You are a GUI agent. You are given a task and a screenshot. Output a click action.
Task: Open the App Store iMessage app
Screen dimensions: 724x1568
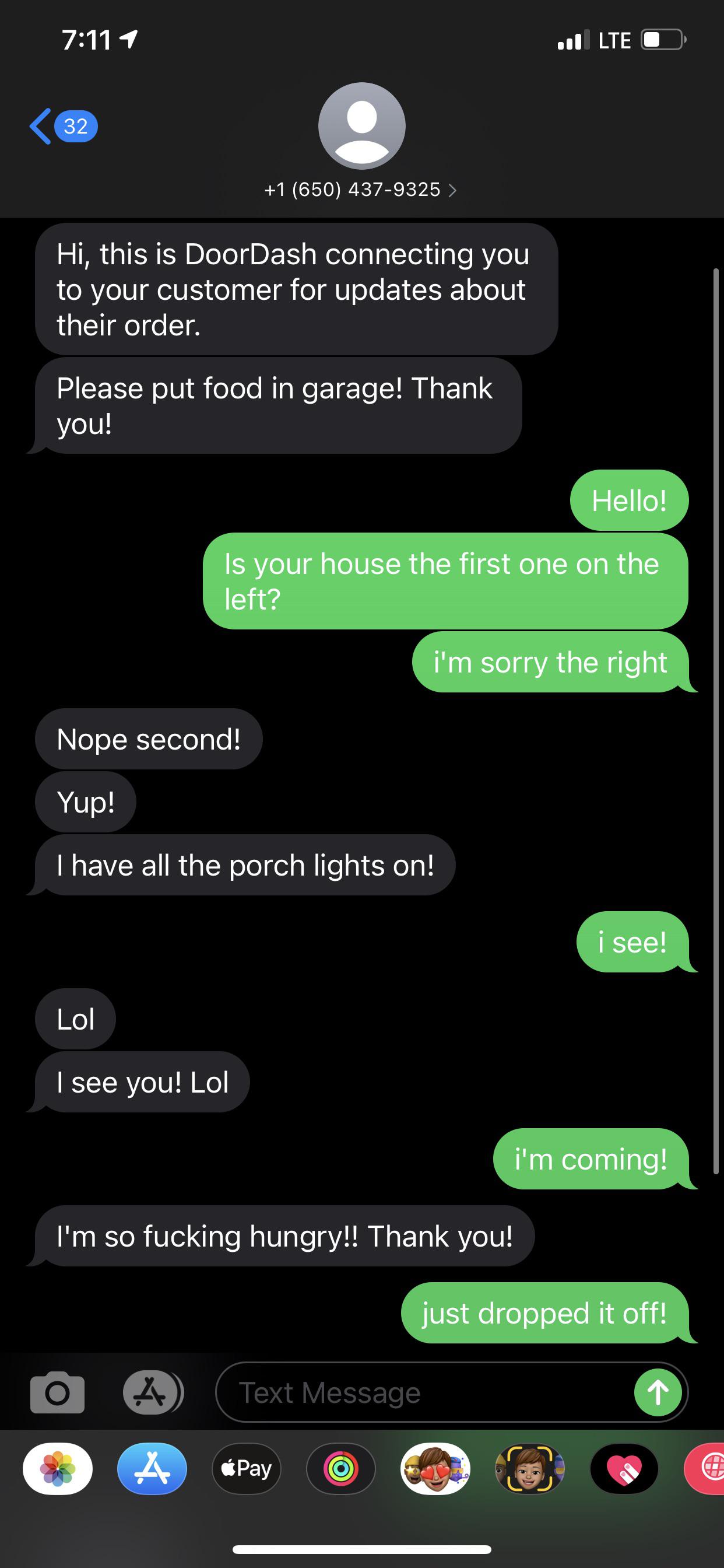click(x=152, y=1469)
